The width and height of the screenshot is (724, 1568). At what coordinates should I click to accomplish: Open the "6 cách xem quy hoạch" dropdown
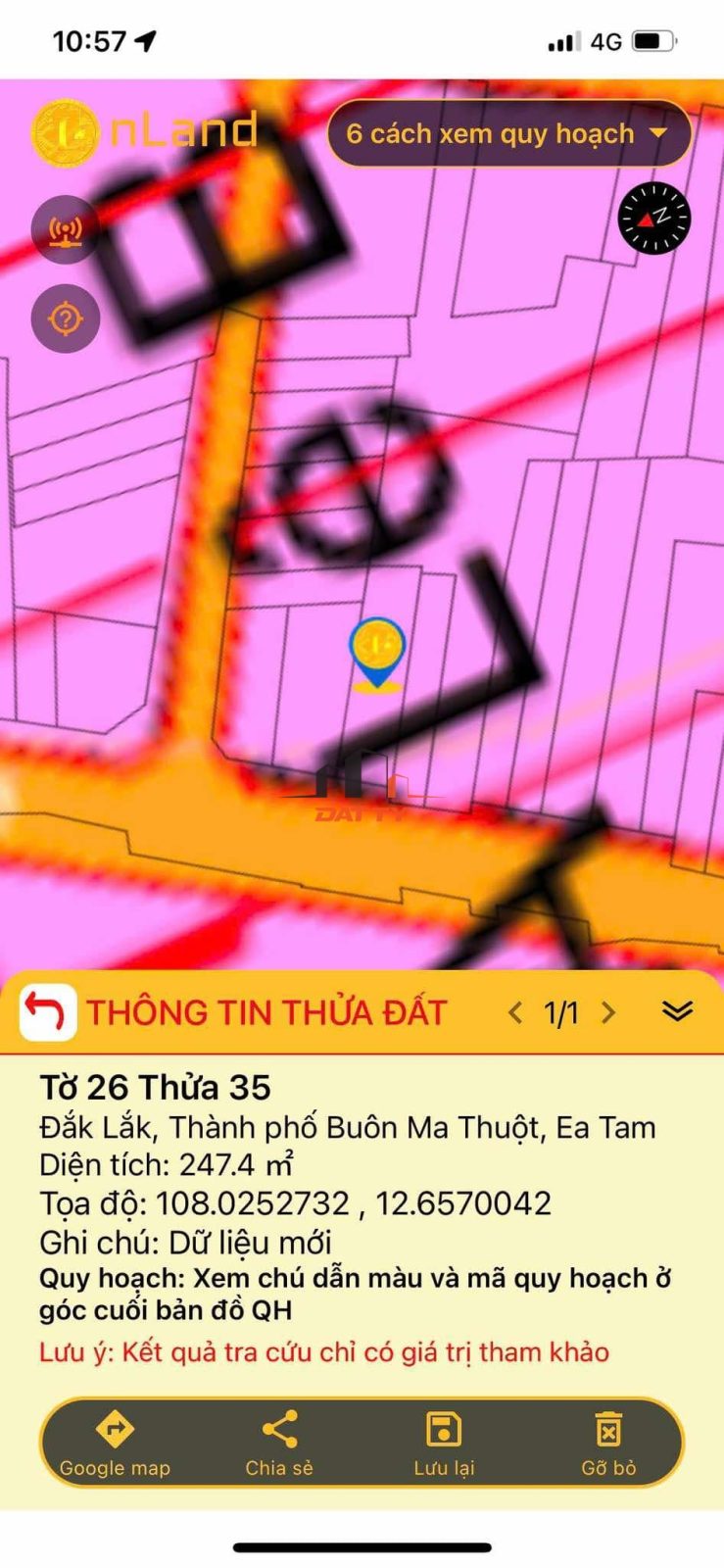[508, 133]
